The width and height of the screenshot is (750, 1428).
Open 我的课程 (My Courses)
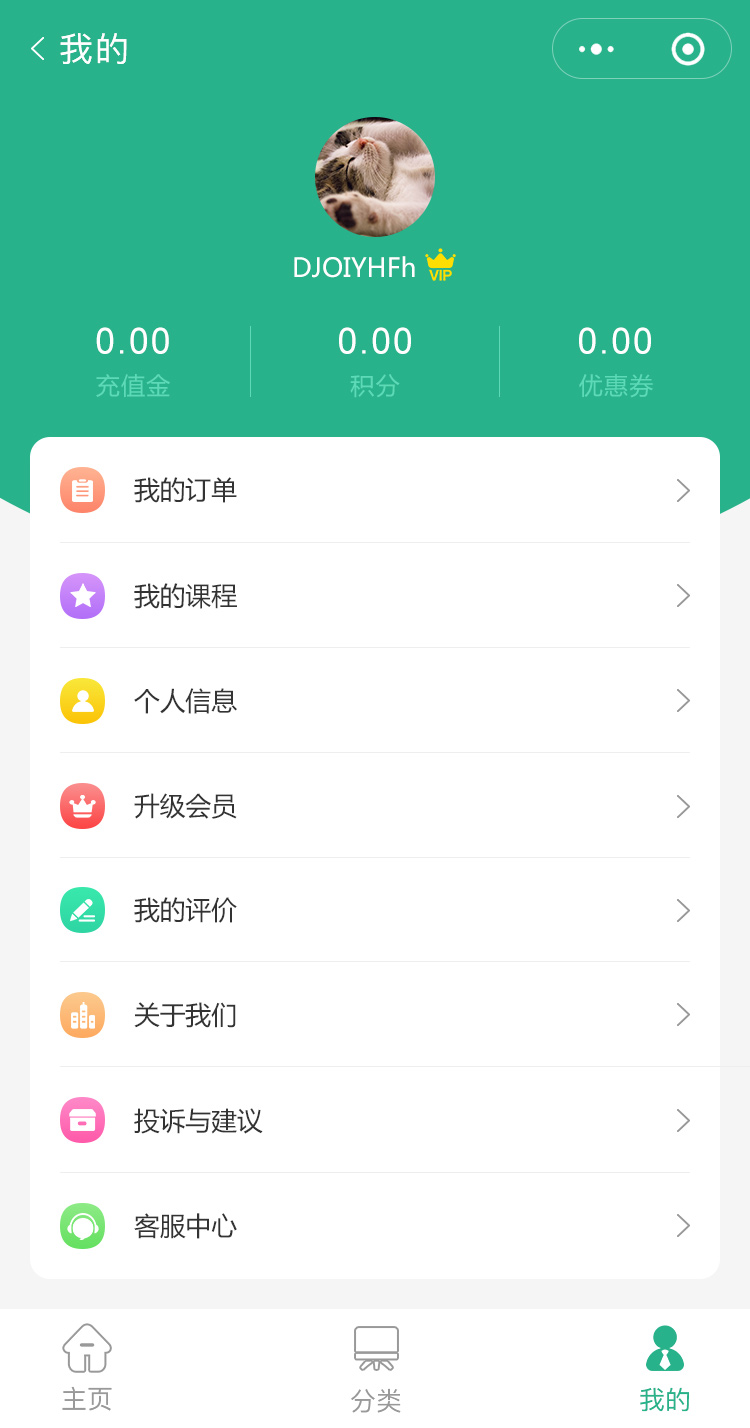coord(375,596)
